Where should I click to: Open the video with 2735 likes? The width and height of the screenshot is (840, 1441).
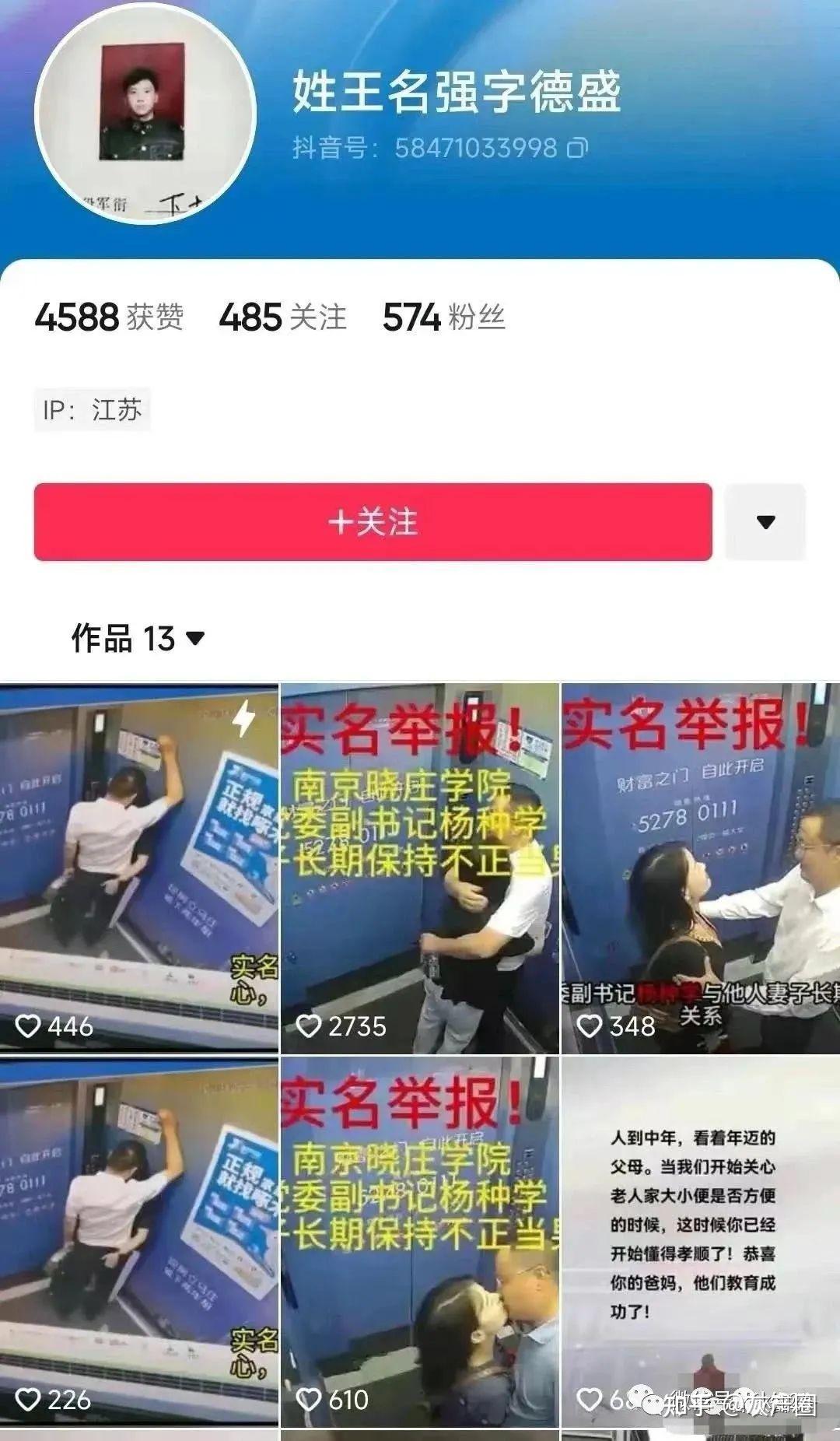click(419, 868)
